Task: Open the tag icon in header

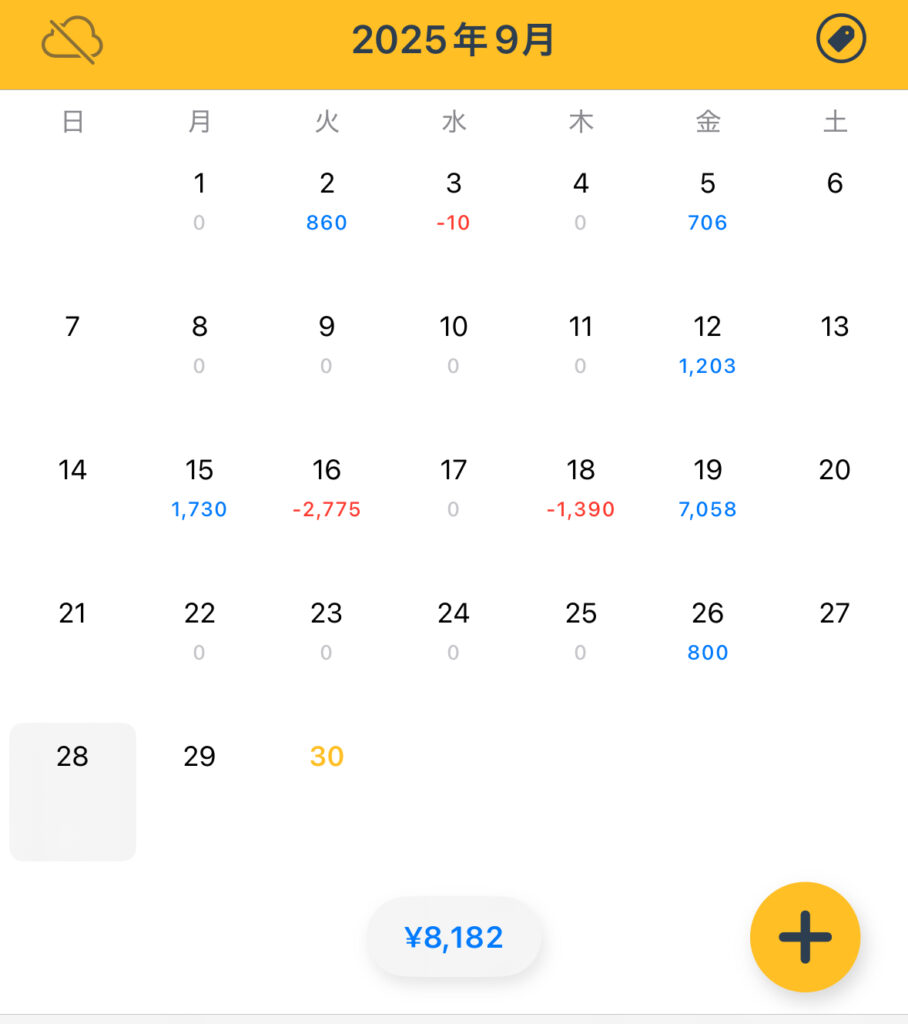Action: [841, 40]
